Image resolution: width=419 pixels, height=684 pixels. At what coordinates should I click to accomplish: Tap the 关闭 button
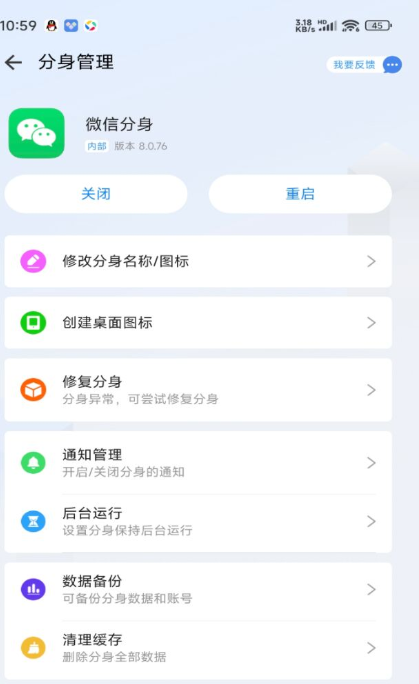pyautogui.click(x=96, y=194)
